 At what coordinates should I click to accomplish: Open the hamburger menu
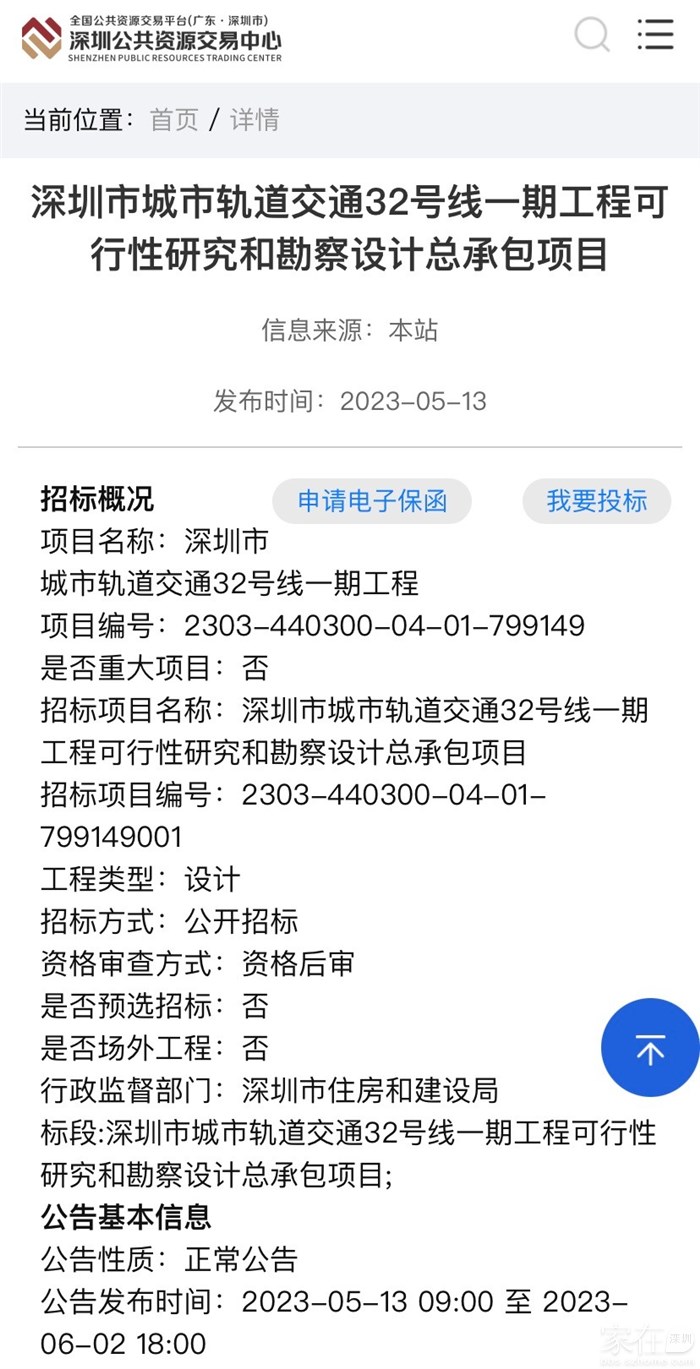point(655,35)
